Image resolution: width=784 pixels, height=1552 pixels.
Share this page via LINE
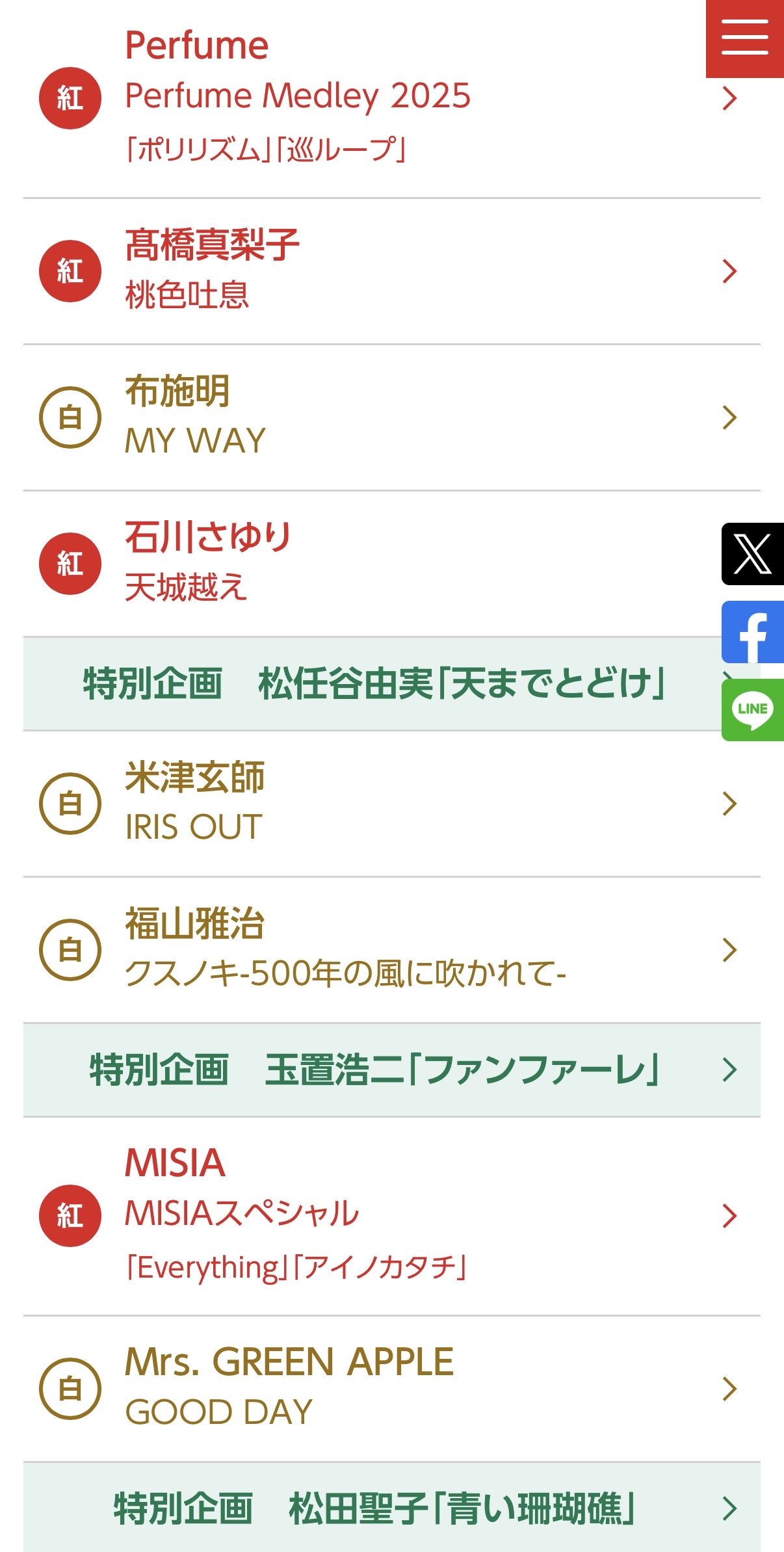pos(753,710)
